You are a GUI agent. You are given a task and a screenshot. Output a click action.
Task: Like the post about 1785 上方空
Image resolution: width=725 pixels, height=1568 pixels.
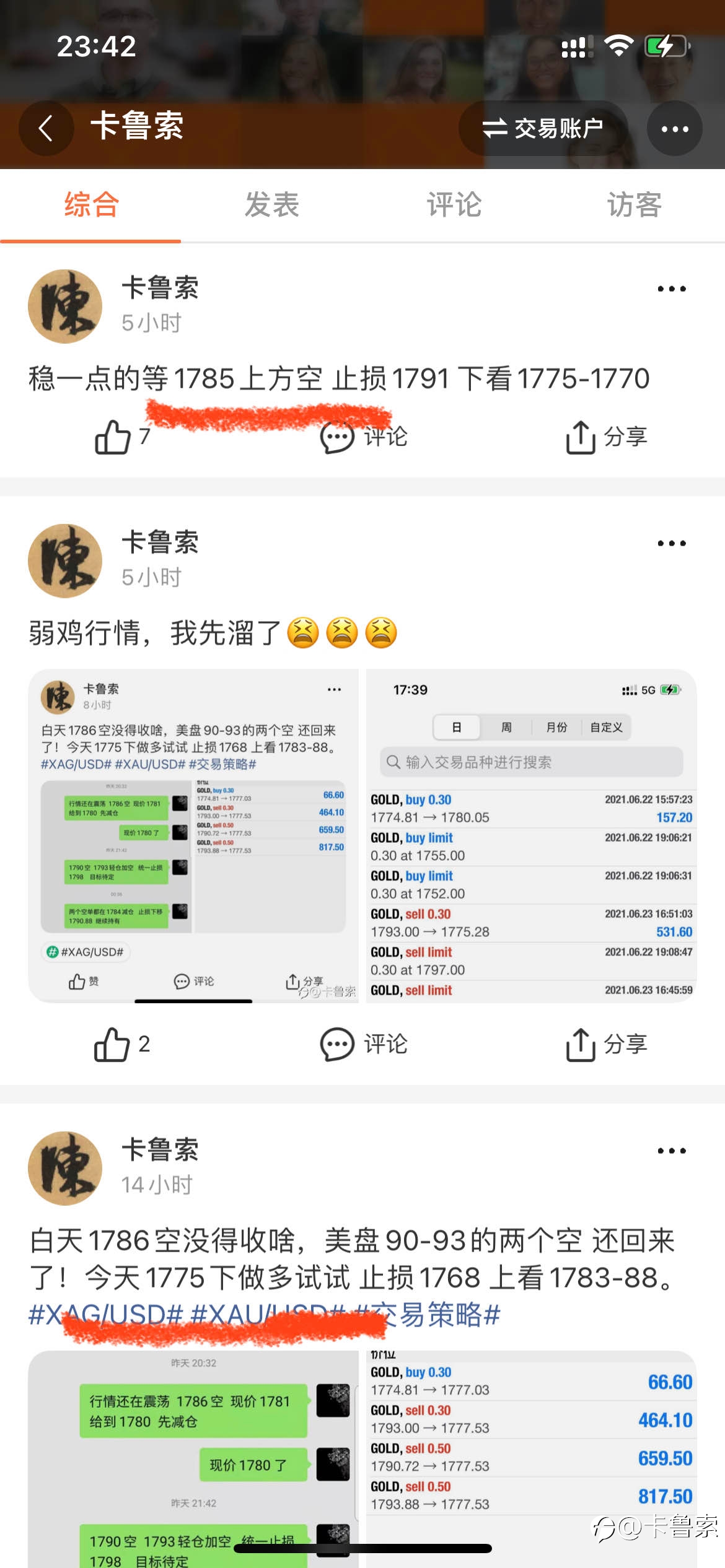click(x=122, y=437)
